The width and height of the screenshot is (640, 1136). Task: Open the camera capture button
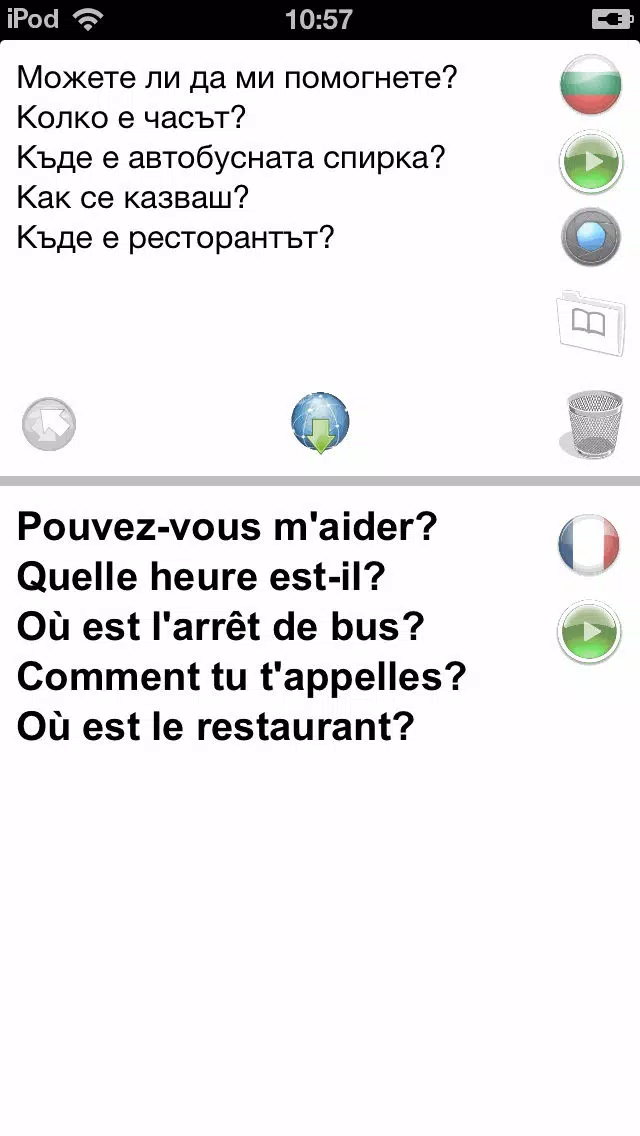point(591,238)
